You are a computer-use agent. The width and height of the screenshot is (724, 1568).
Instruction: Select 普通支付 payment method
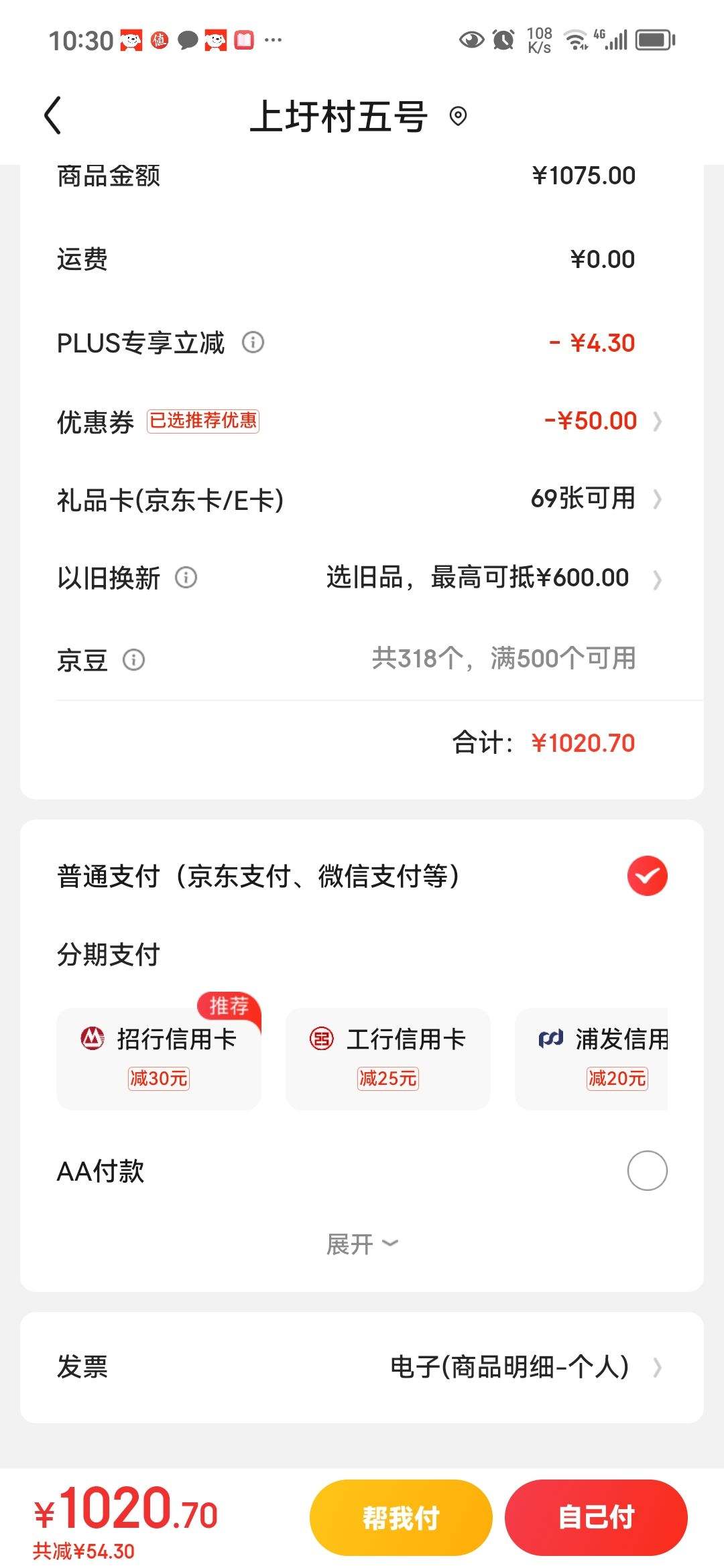coord(647,876)
